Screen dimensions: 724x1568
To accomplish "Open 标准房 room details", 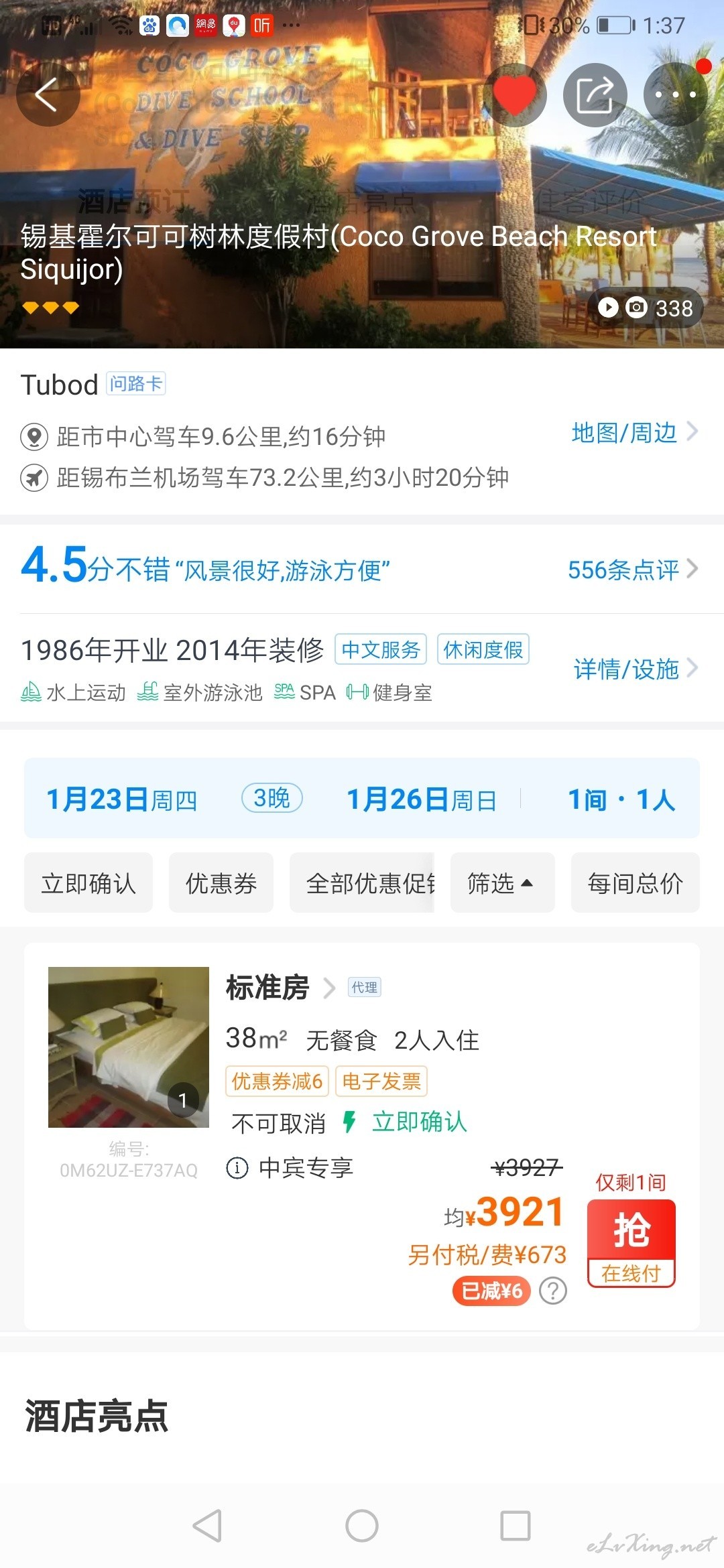I will point(281,987).
